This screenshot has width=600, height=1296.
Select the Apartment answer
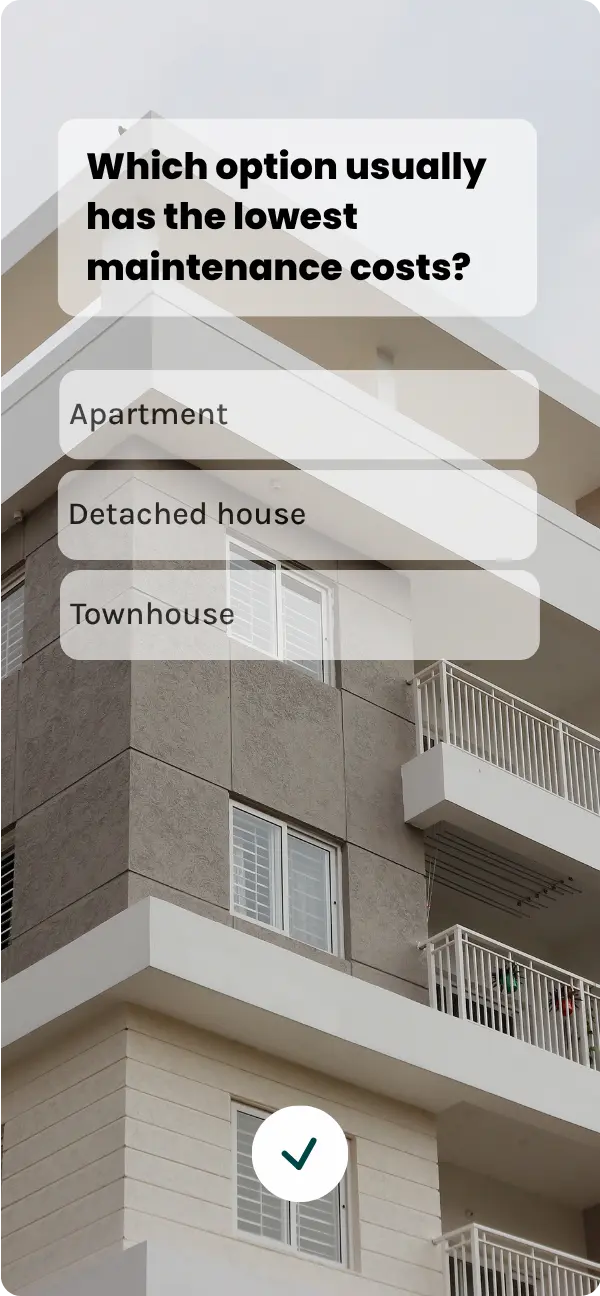[298, 414]
